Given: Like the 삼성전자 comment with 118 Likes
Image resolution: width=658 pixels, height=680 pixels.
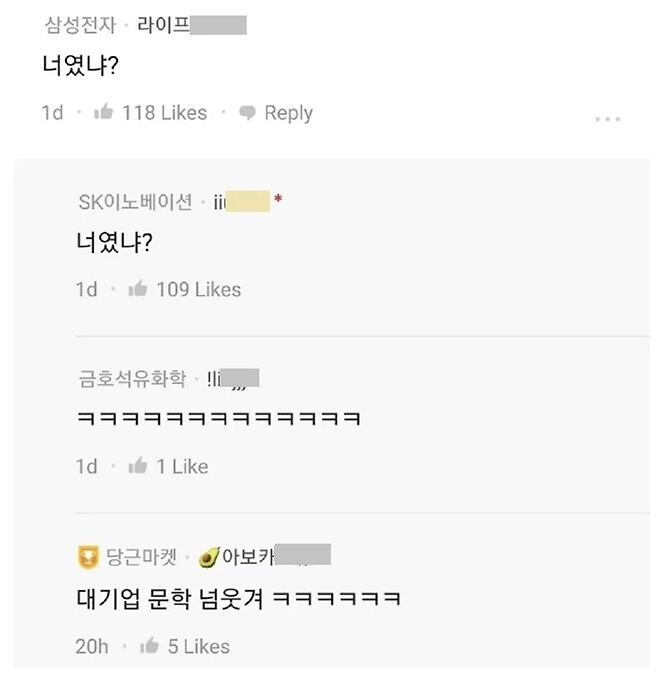Looking at the screenshot, I should pos(103,113).
